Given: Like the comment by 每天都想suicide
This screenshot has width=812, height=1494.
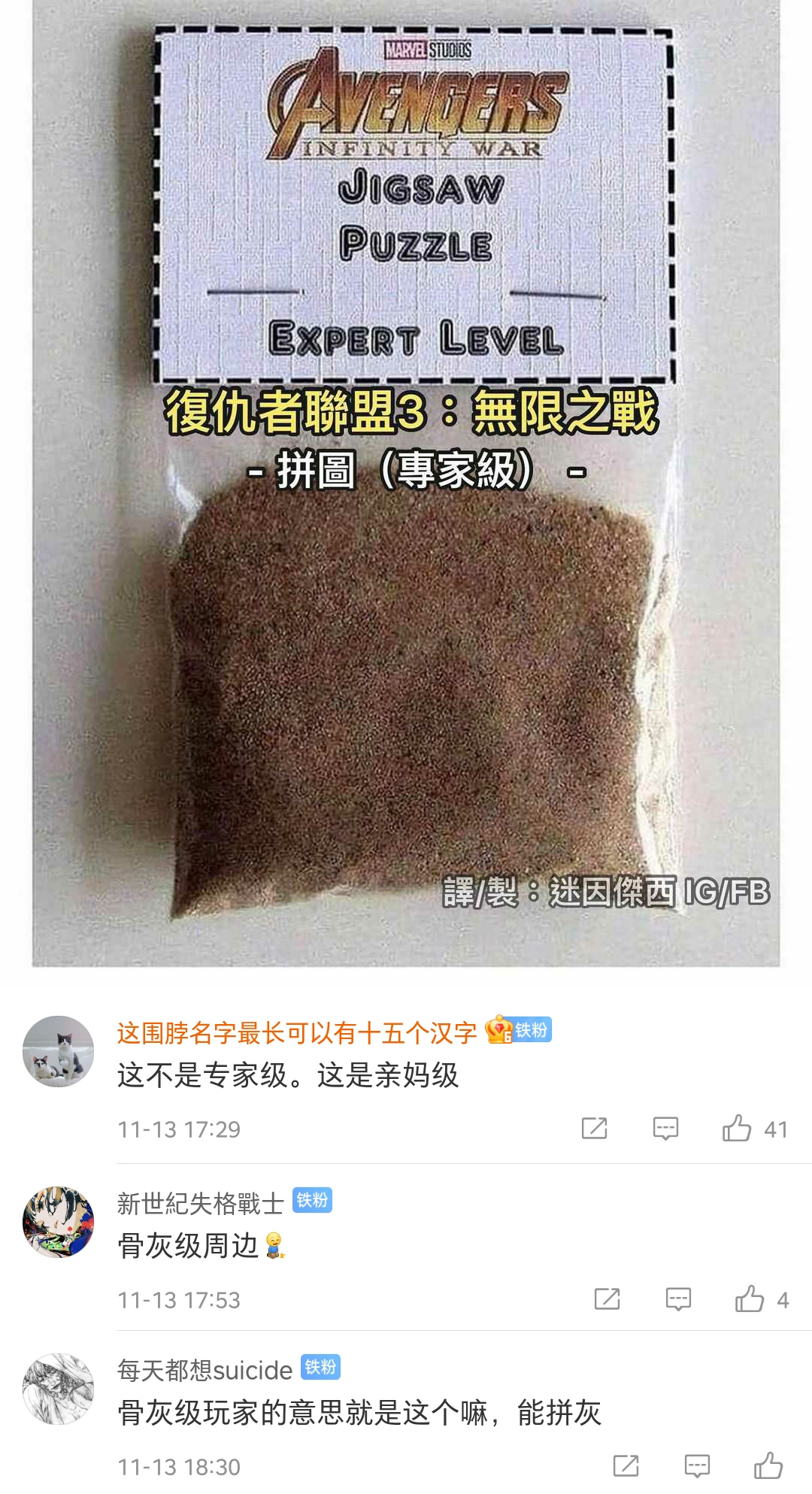Looking at the screenshot, I should pos(768,1465).
